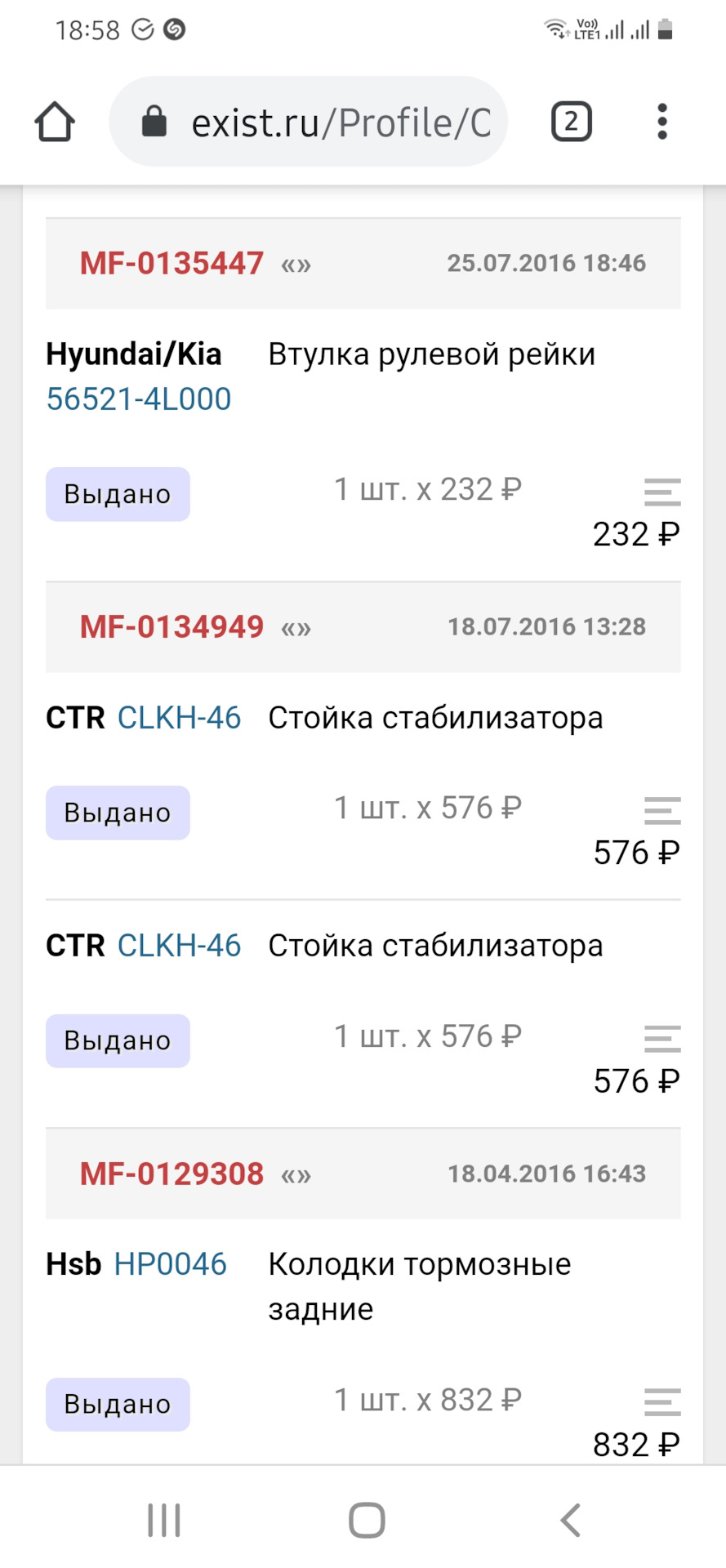Open order MF-0134949
This screenshot has height=1568, width=726.
pyautogui.click(x=171, y=627)
